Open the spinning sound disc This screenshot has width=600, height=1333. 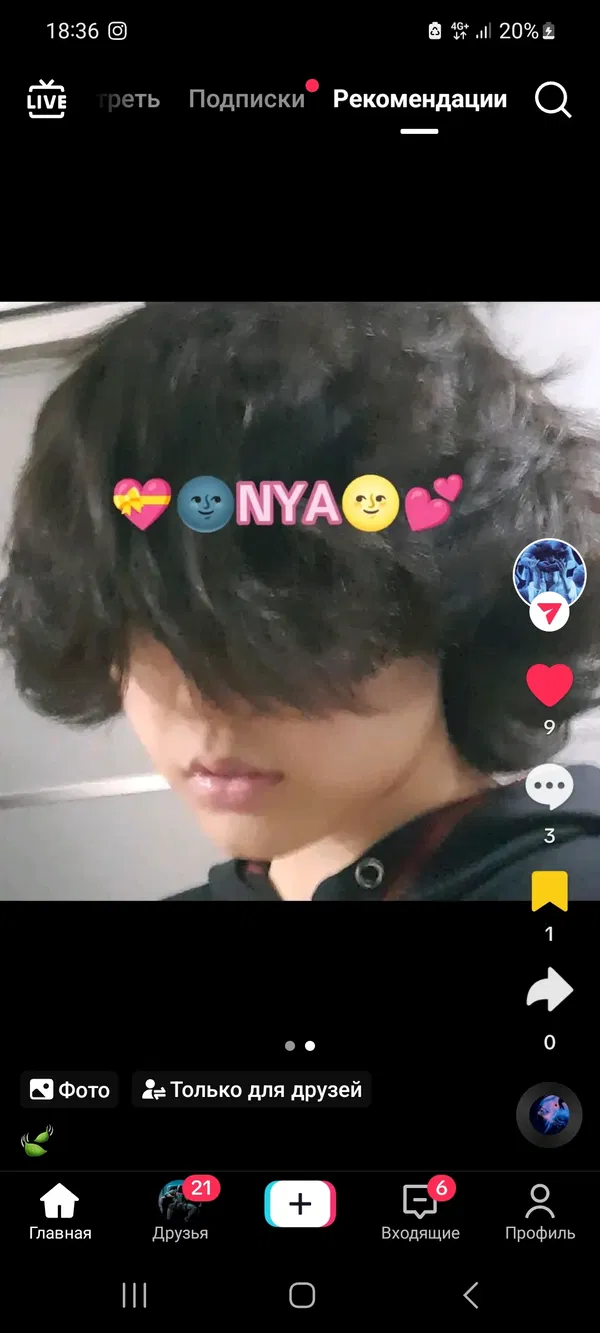point(549,1114)
